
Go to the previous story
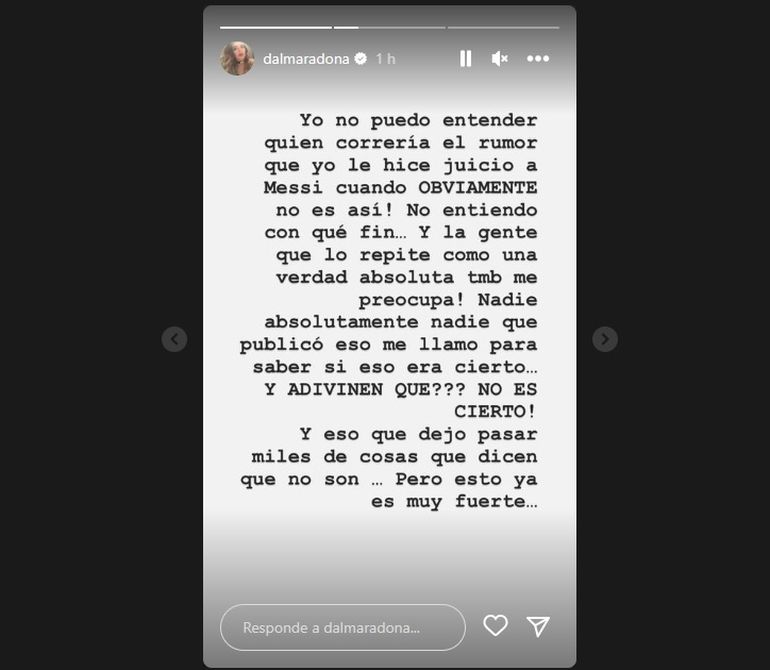[174, 339]
